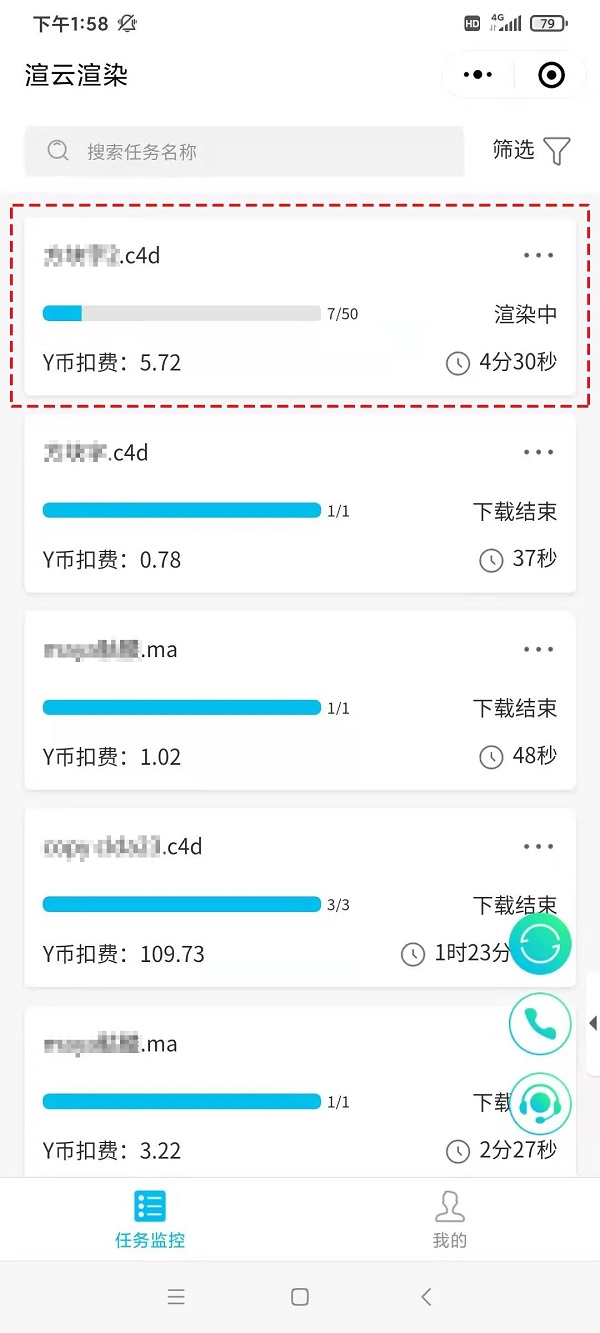The height and width of the screenshot is (1333, 600).
Task: Open the finished task costing 0.78 Y币
Action: point(250,505)
